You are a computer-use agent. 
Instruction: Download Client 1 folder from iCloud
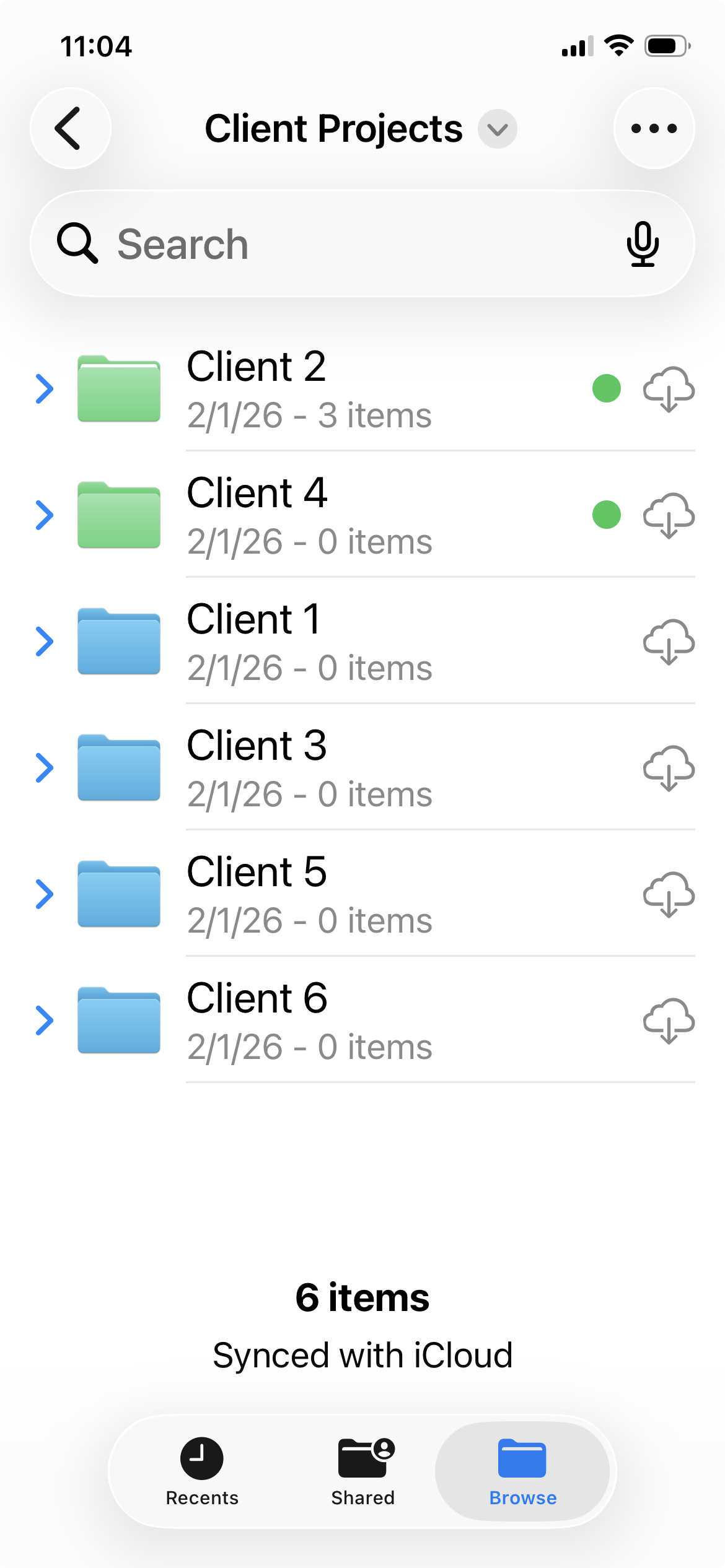coord(669,643)
